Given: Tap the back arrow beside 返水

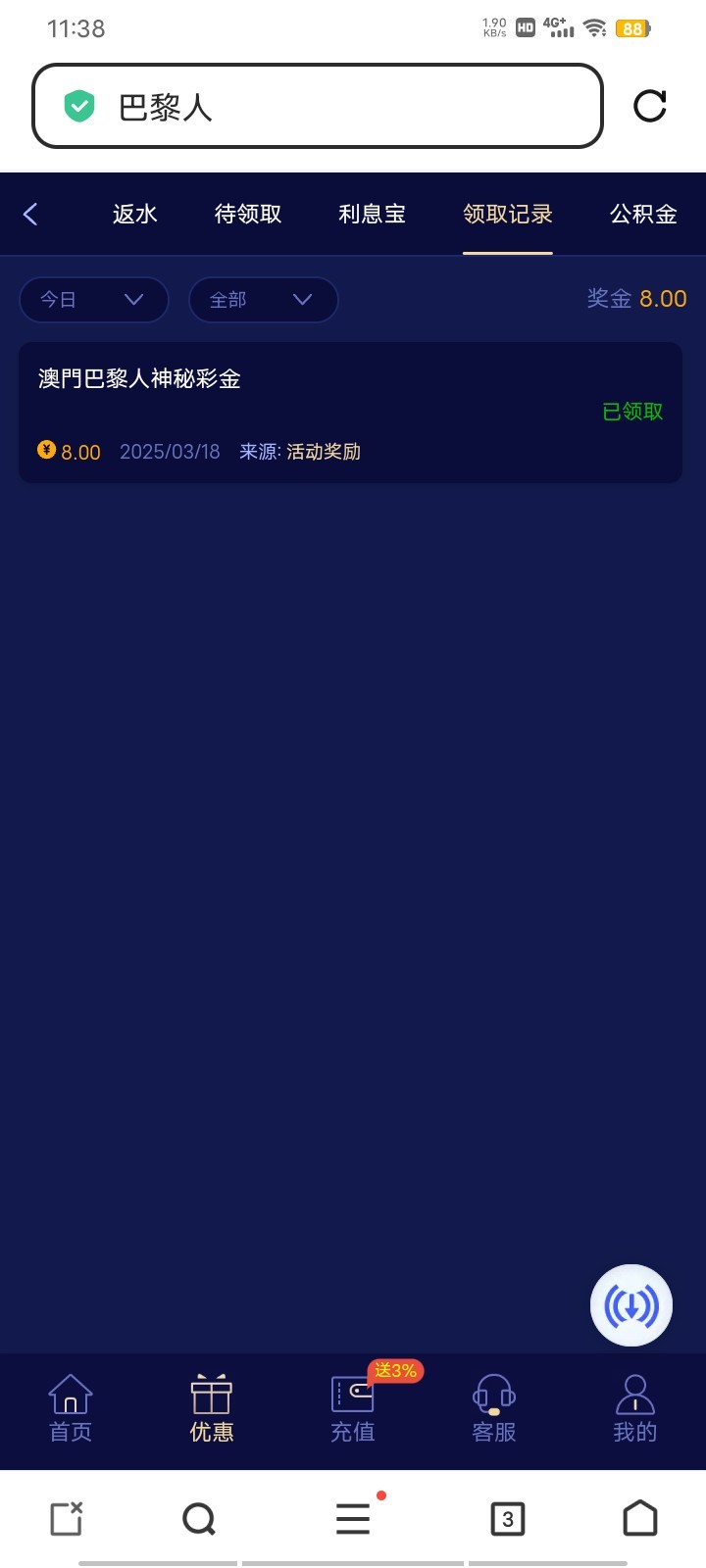Looking at the screenshot, I should click(30, 214).
